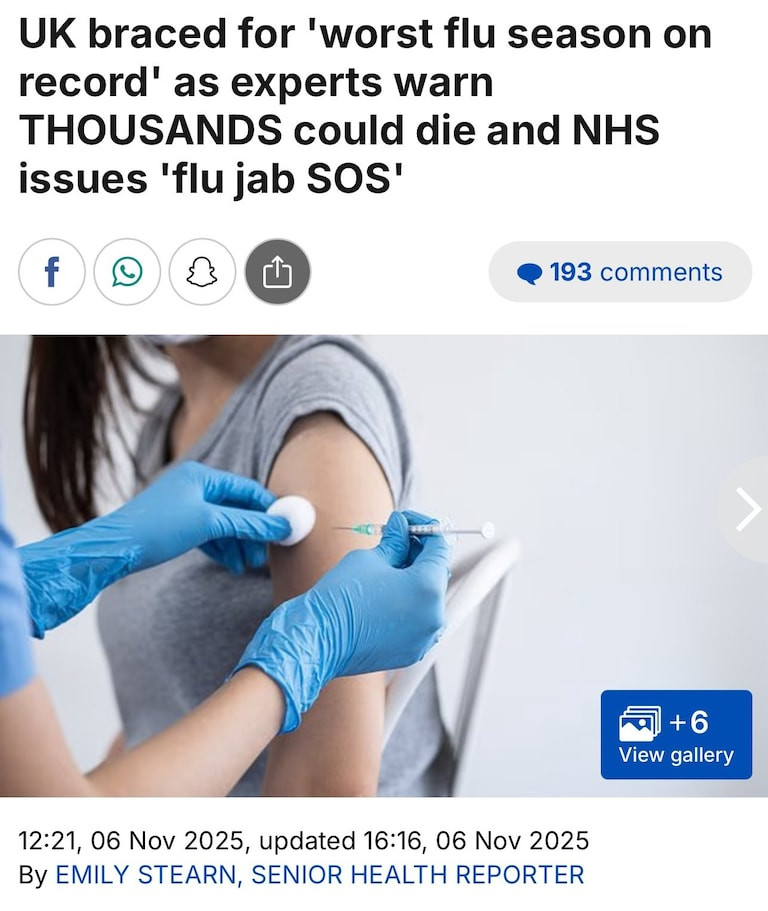This screenshot has height=911, width=768.
Task: Share the article on Snapchat
Action: (x=202, y=271)
